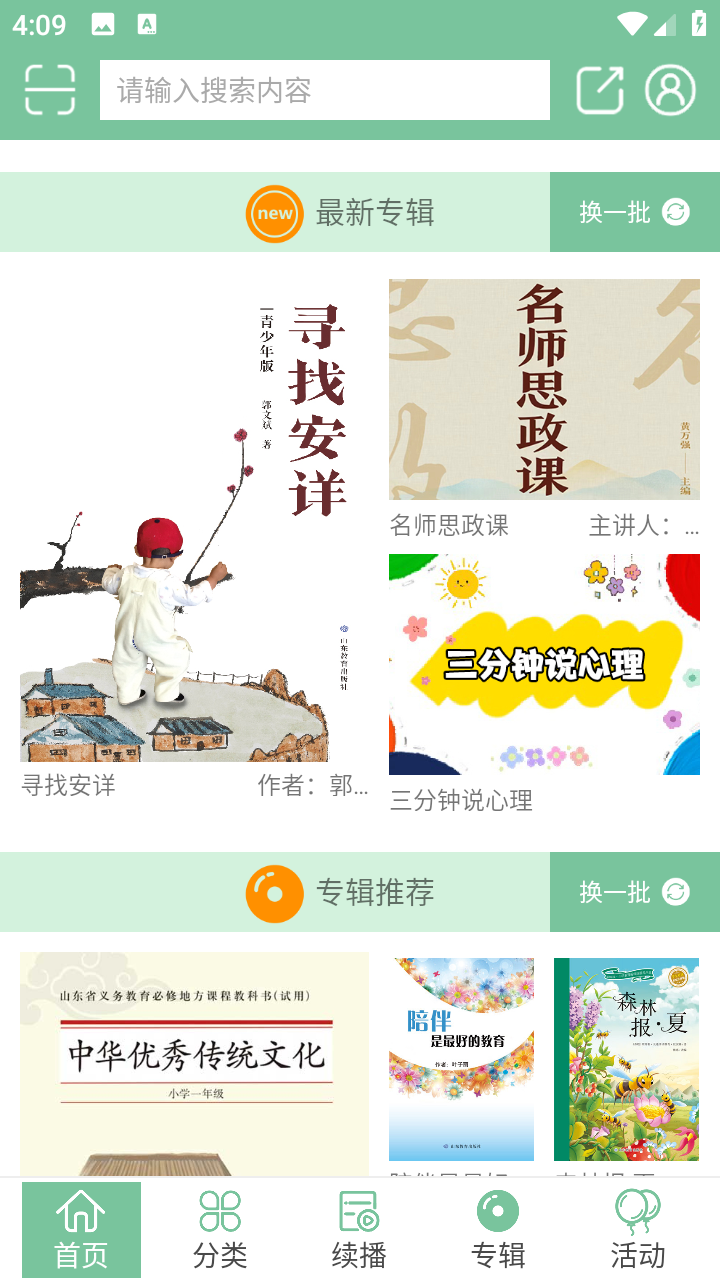
Task: Open the share/export icon
Action: pos(600,90)
